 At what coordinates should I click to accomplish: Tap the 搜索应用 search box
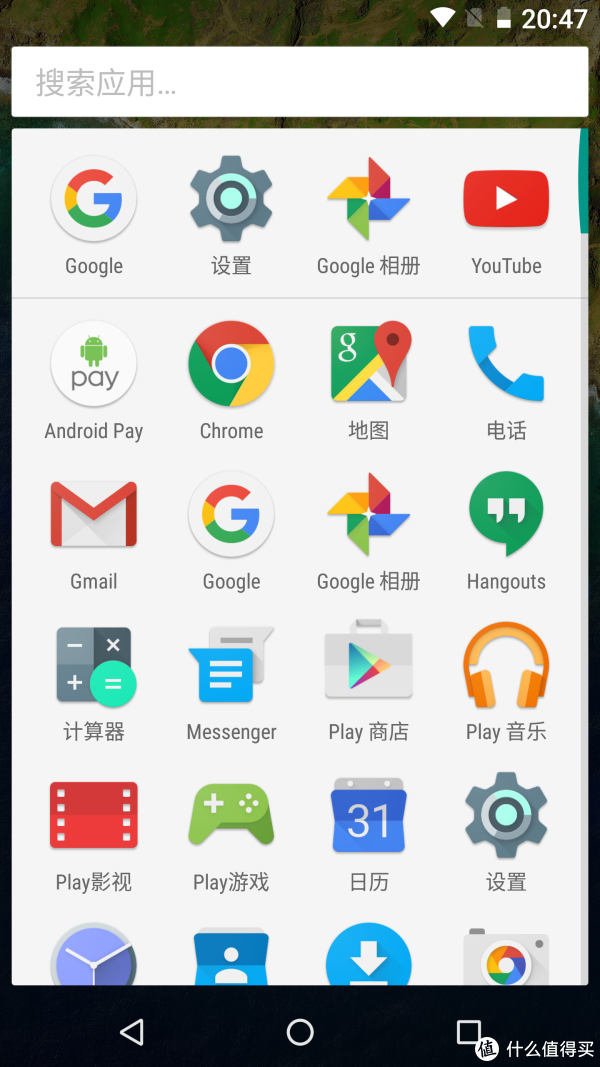(x=299, y=82)
